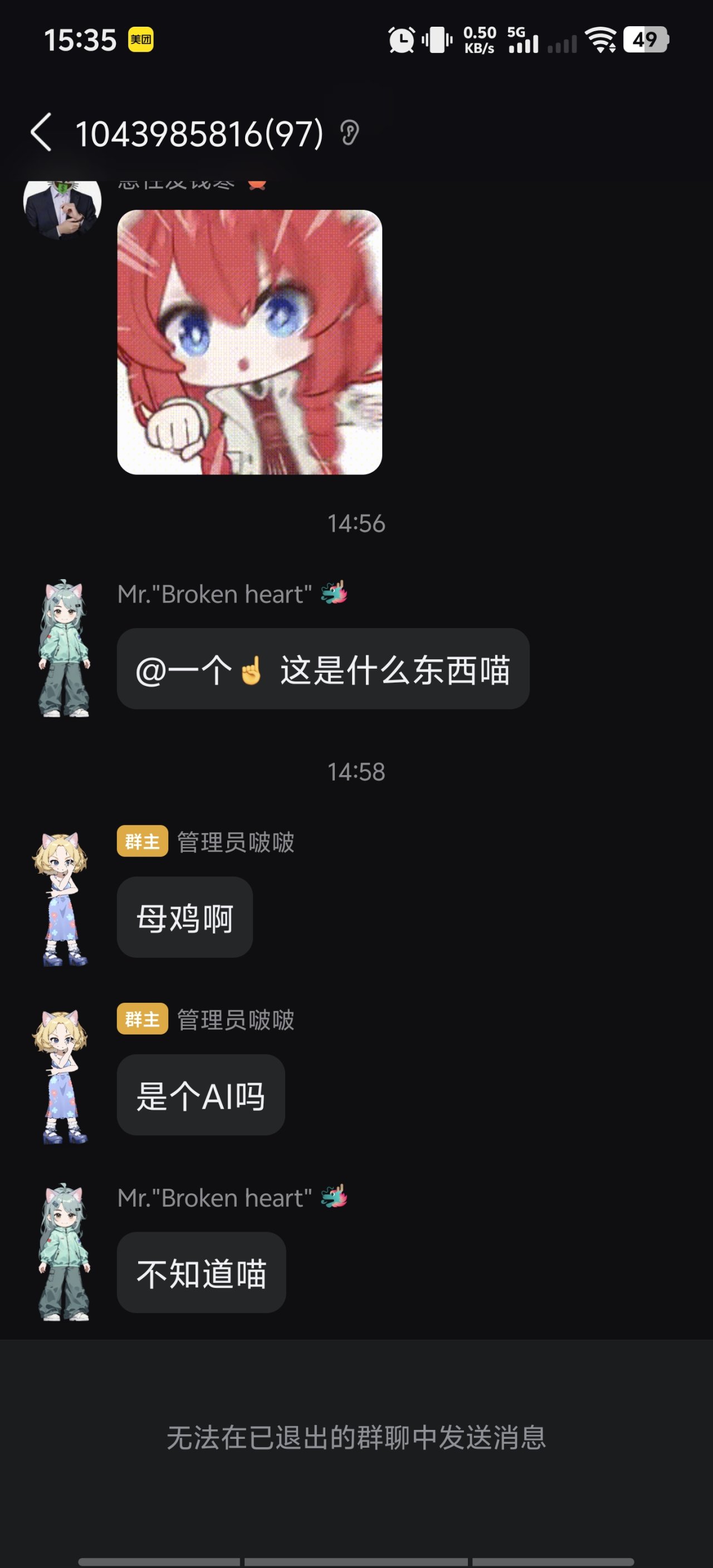View 管理员啵啵's avatar beside 母鸡啊
Screen dimensions: 713x1568
click(61, 899)
